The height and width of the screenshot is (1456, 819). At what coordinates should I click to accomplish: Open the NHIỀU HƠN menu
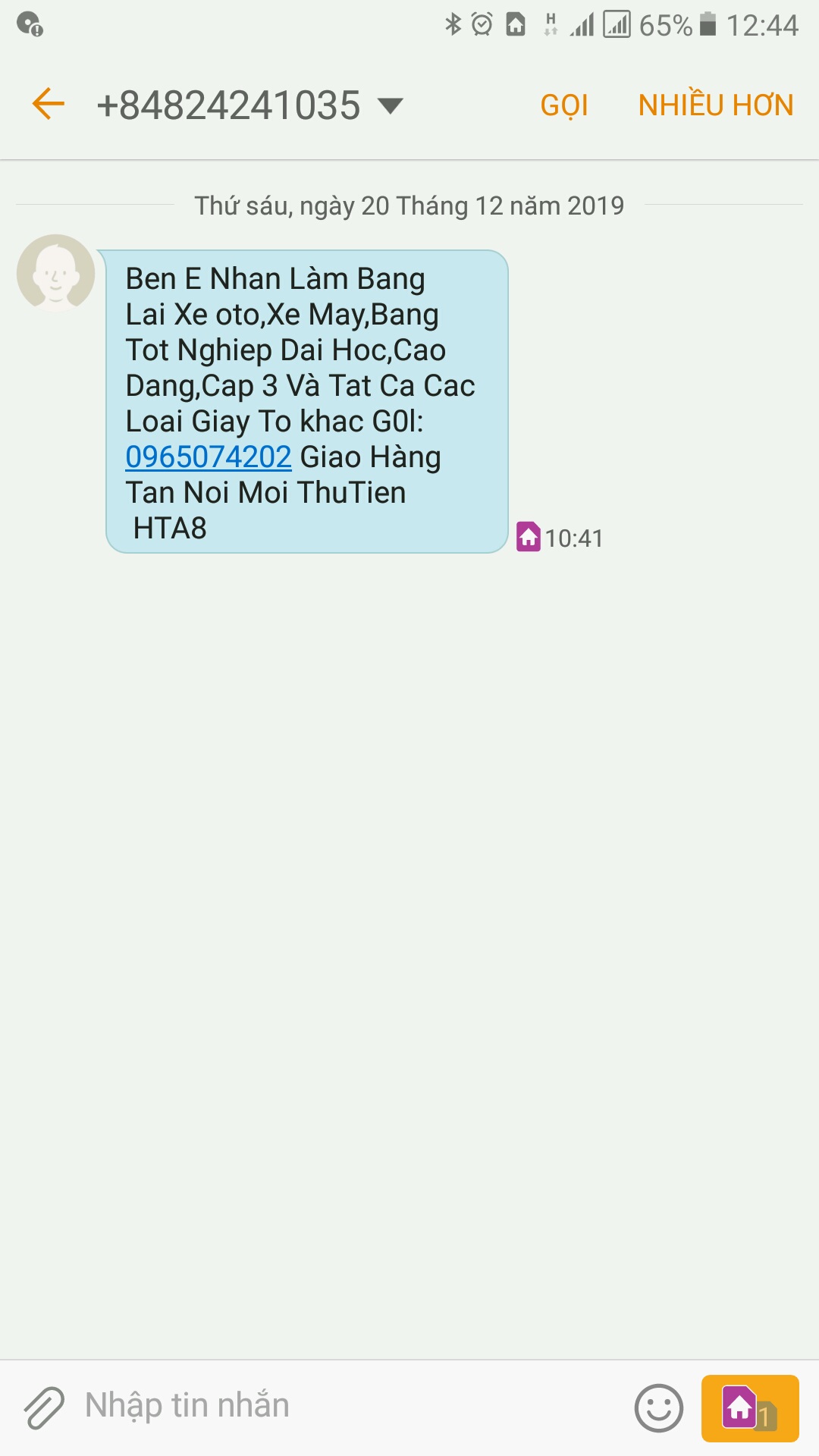(x=716, y=105)
